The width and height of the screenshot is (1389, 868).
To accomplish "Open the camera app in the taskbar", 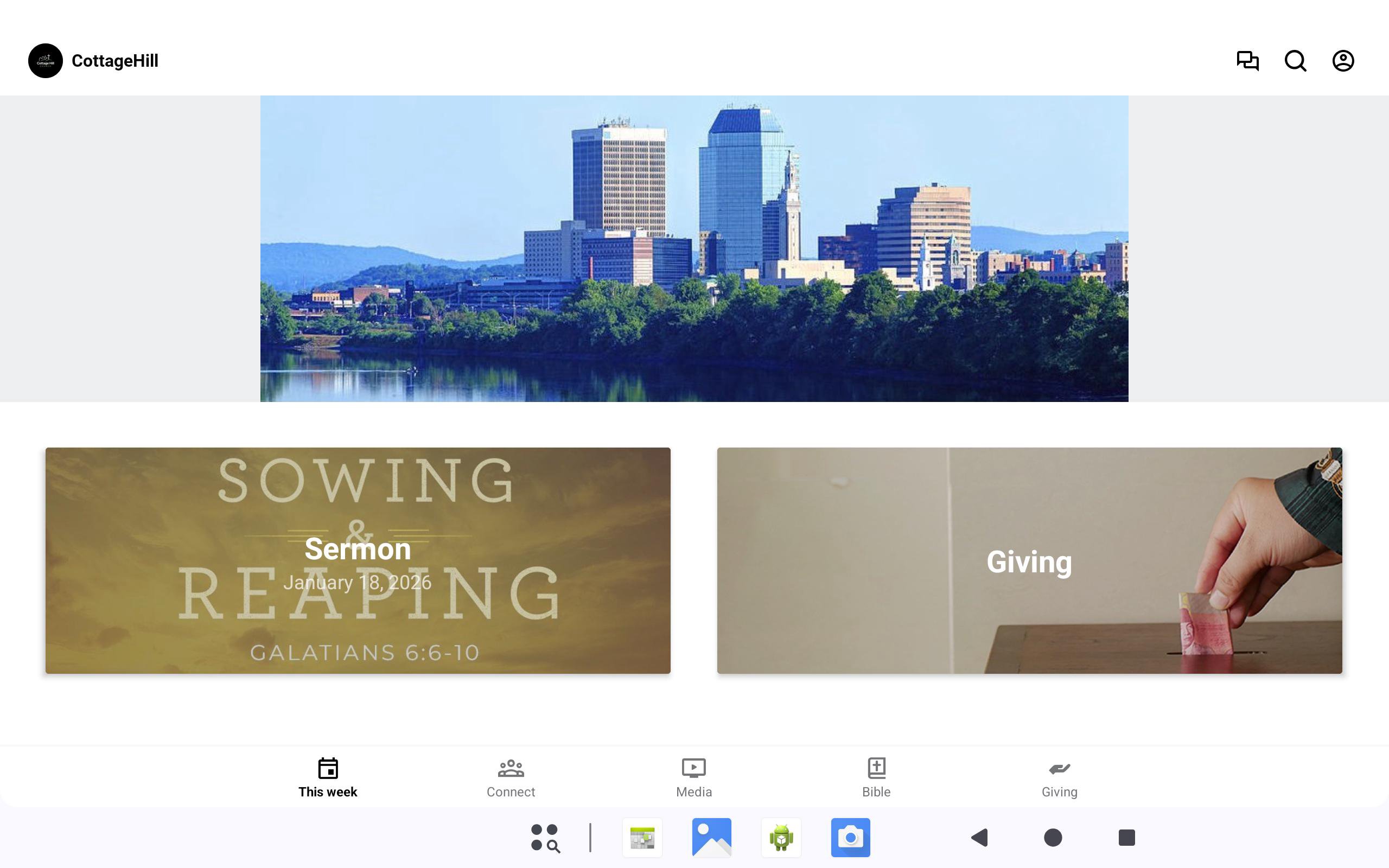I will click(x=850, y=838).
